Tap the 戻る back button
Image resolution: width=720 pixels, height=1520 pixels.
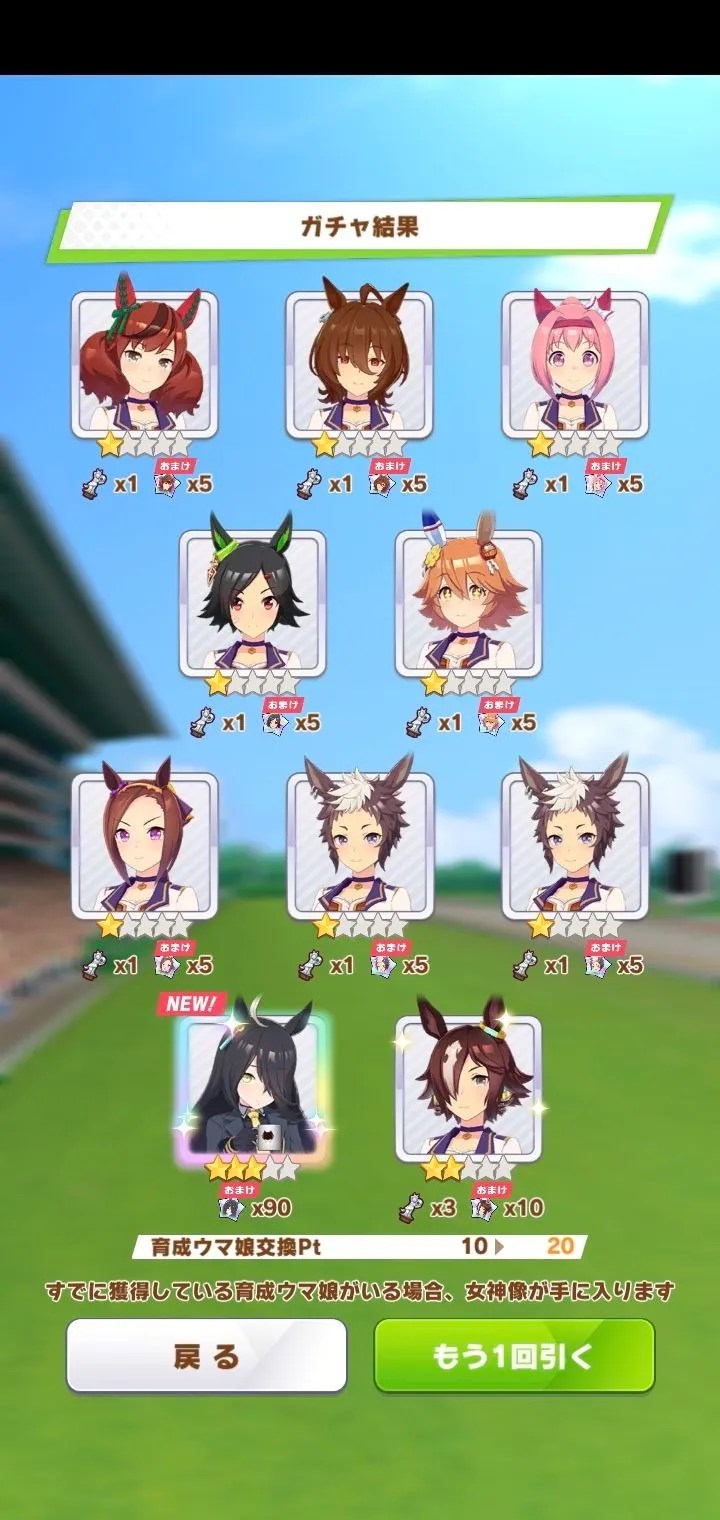[206, 1356]
